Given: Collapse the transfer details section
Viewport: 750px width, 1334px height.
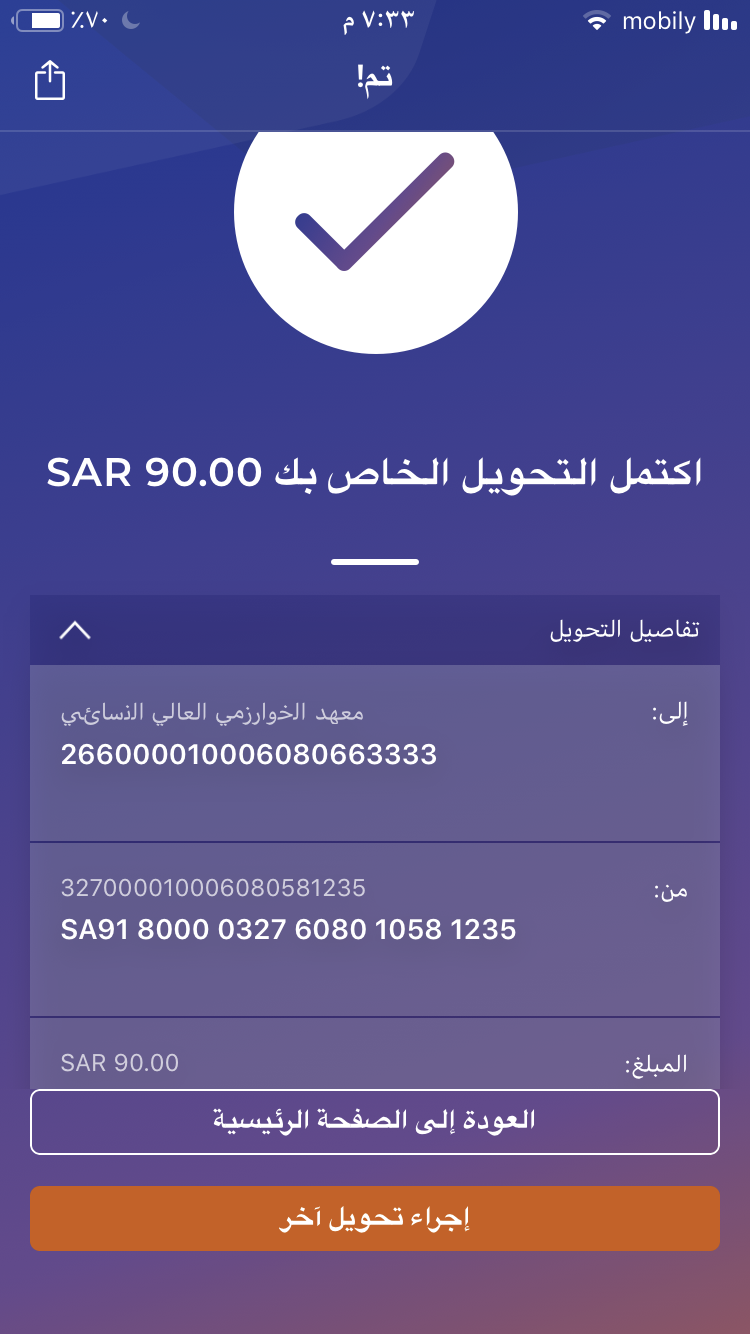Looking at the screenshot, I should point(75,630).
